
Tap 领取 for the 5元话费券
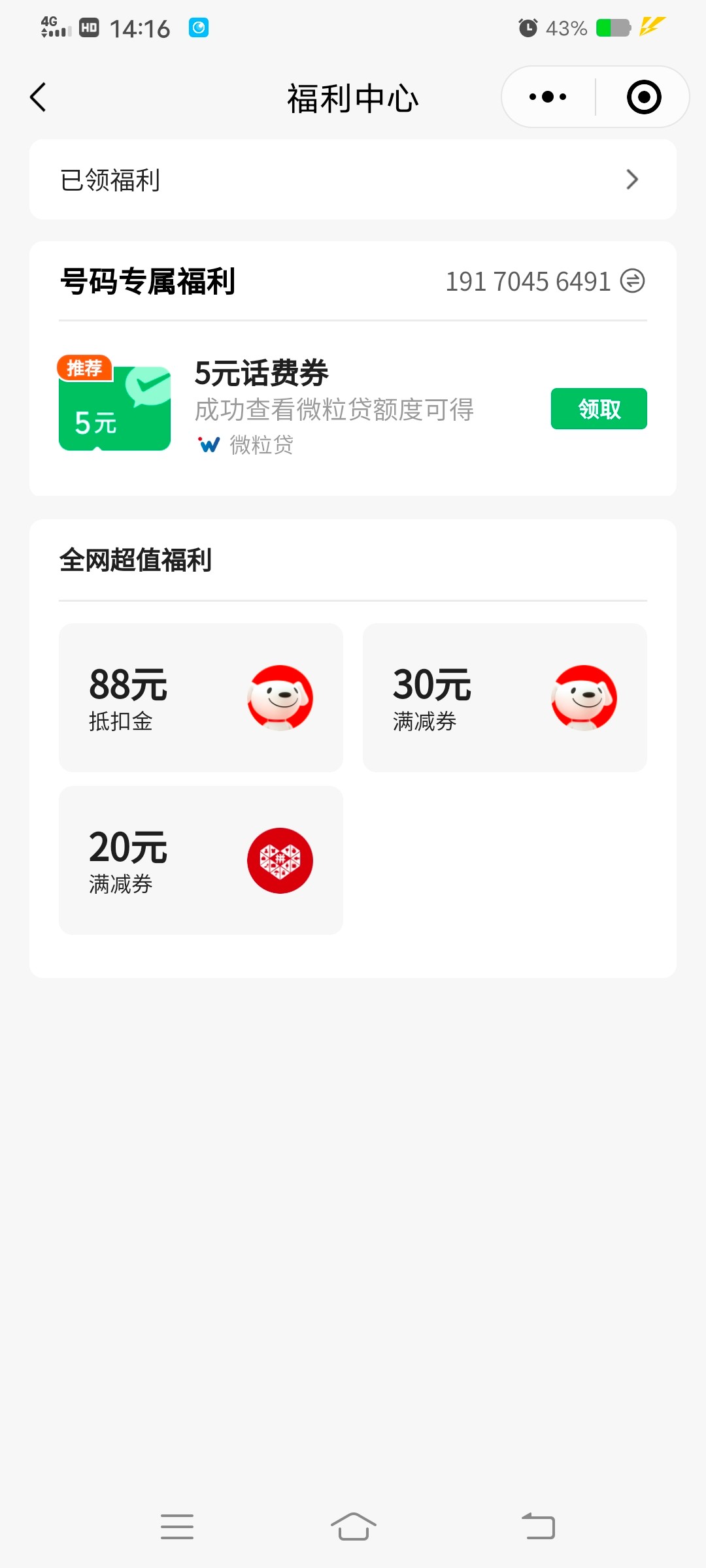pyautogui.click(x=599, y=409)
